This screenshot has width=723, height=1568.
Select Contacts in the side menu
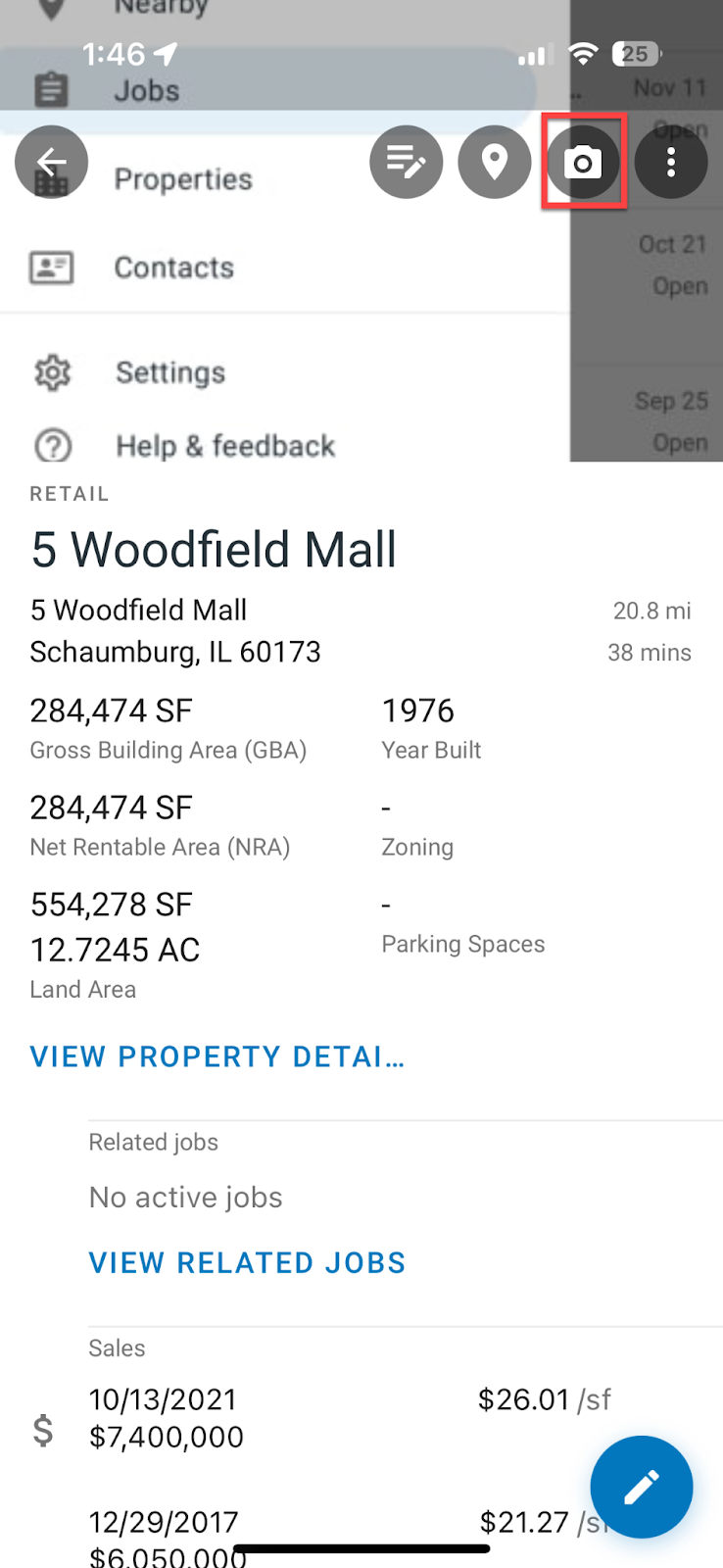point(174,266)
